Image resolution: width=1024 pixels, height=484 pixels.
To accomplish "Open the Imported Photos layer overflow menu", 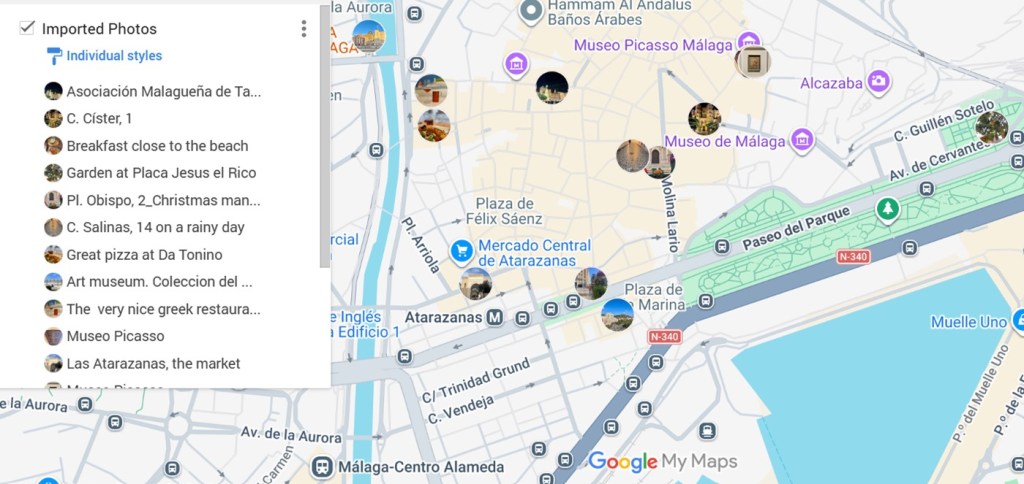I will [303, 29].
